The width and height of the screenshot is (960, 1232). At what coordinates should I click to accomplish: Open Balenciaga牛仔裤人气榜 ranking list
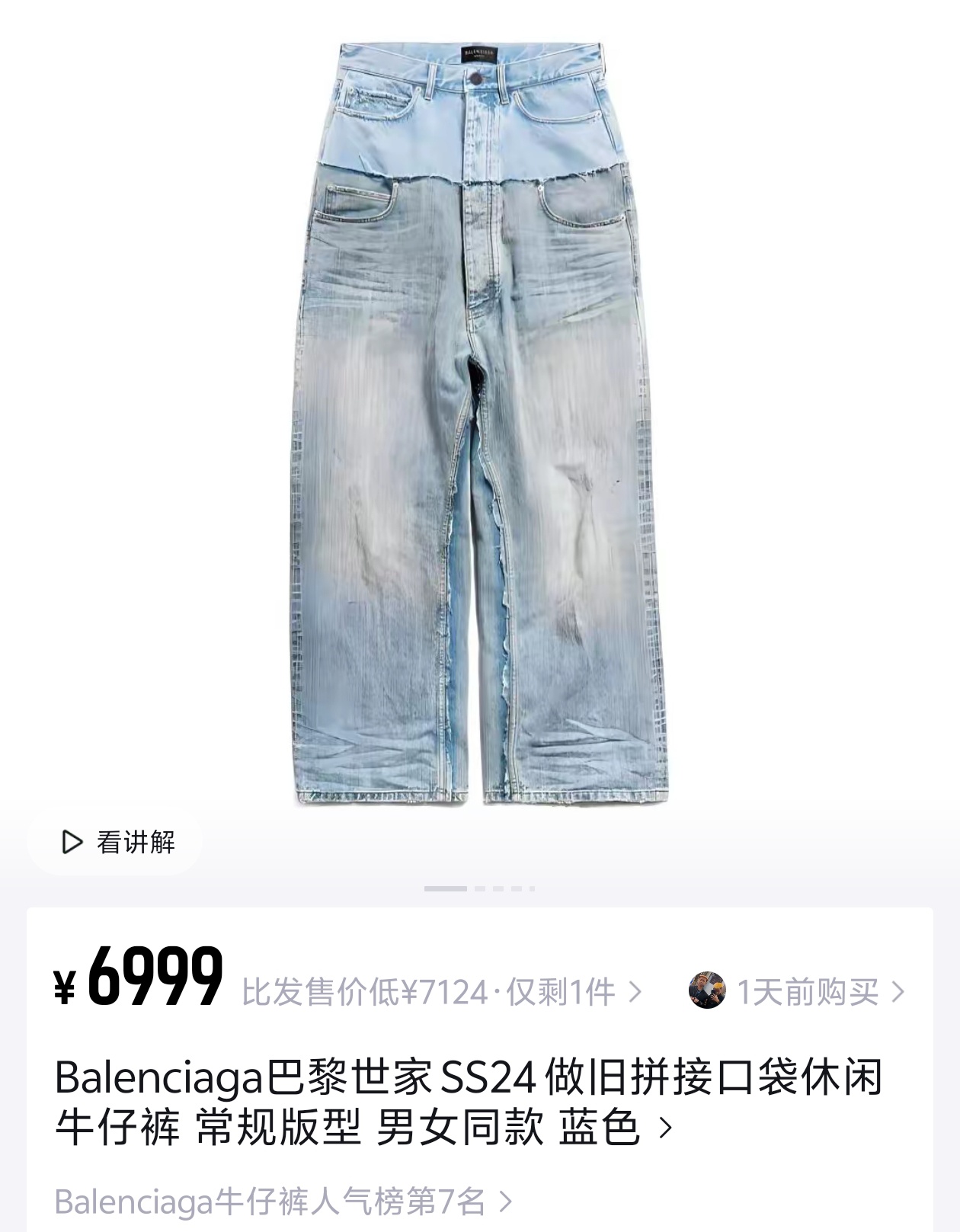pyautogui.click(x=283, y=1202)
